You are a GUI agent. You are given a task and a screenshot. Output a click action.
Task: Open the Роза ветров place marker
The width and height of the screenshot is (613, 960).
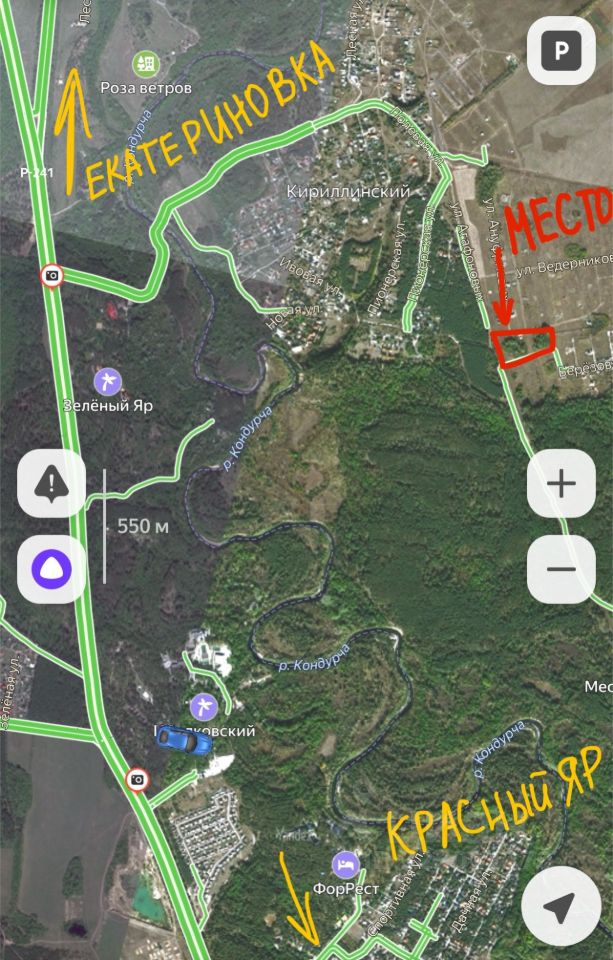[146, 64]
